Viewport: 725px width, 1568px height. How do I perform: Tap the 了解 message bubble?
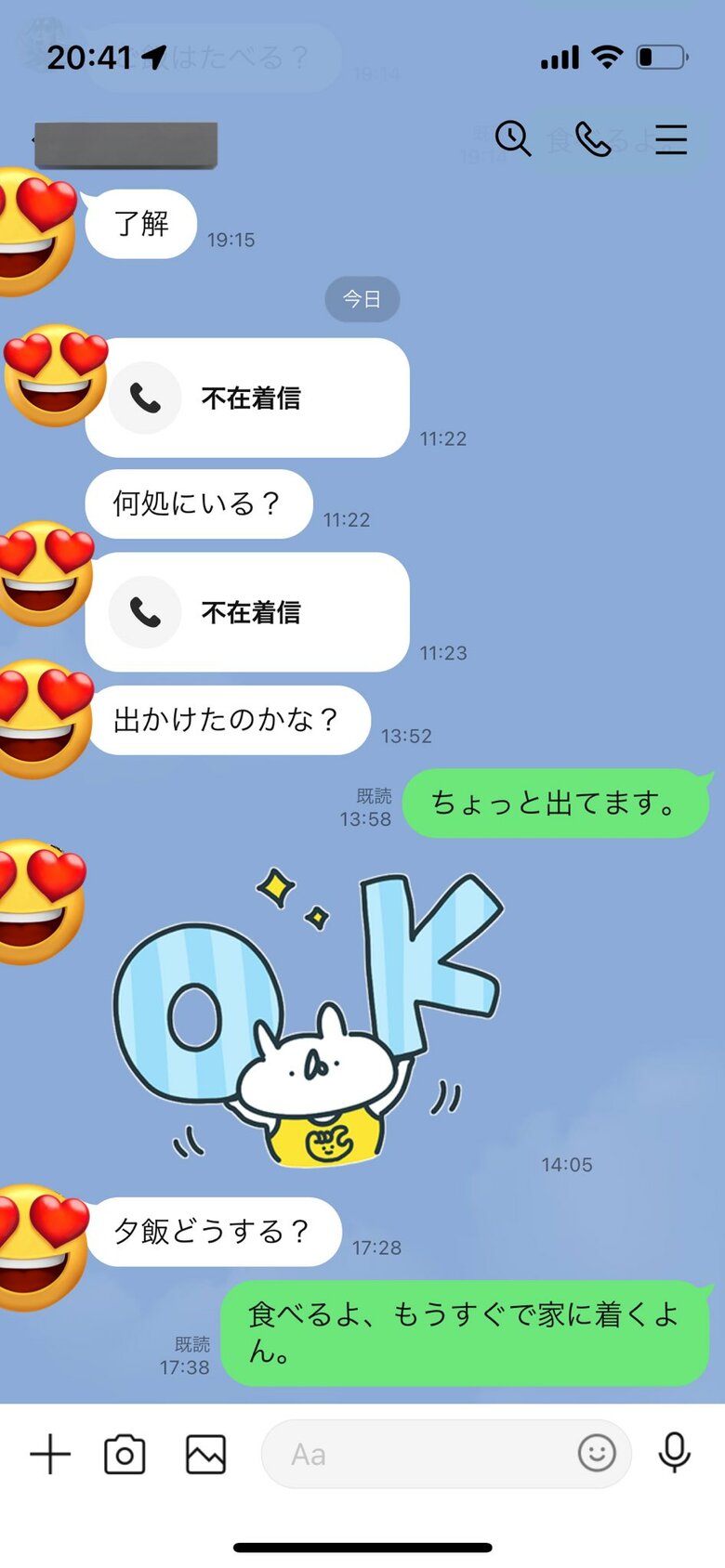(x=139, y=224)
